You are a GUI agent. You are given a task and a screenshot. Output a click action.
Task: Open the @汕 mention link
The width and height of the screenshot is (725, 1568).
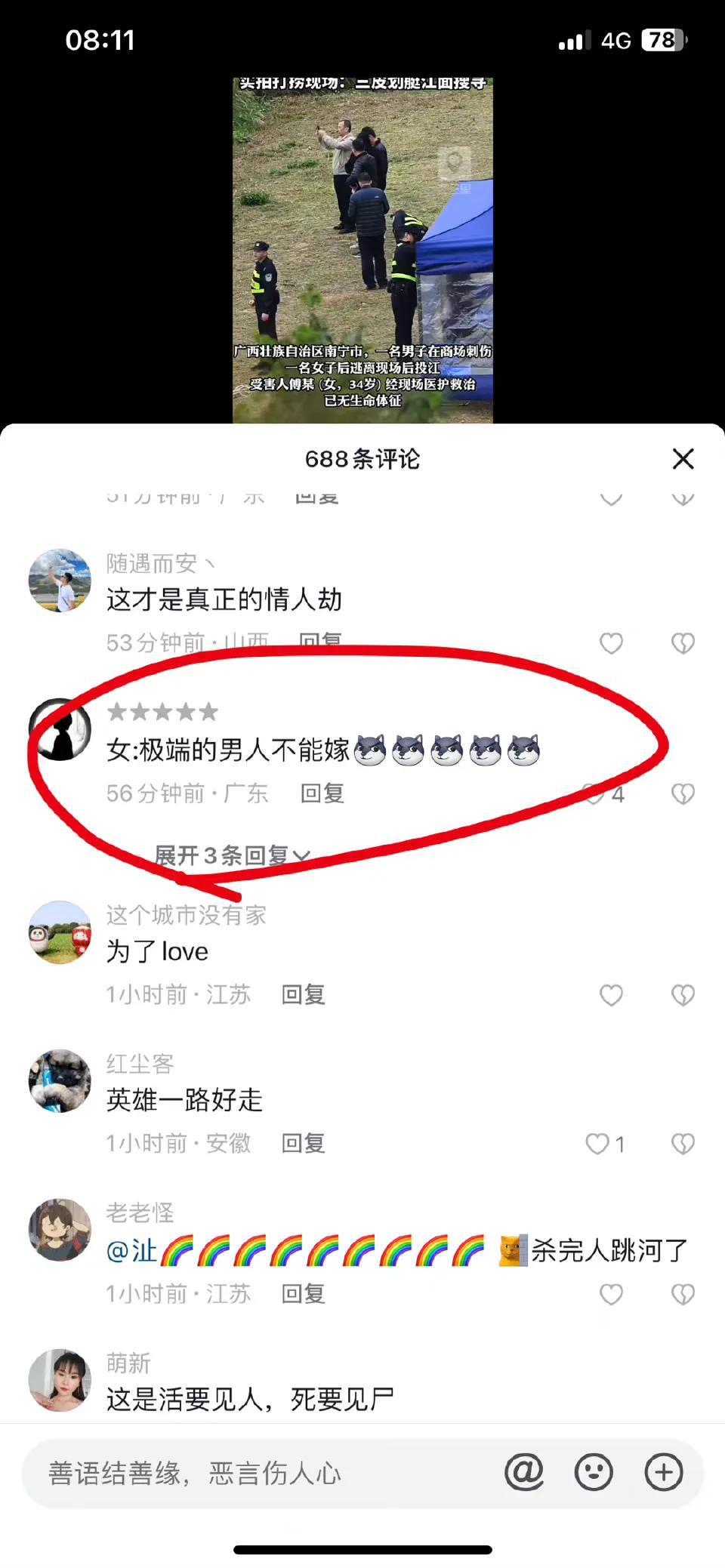(x=132, y=1251)
